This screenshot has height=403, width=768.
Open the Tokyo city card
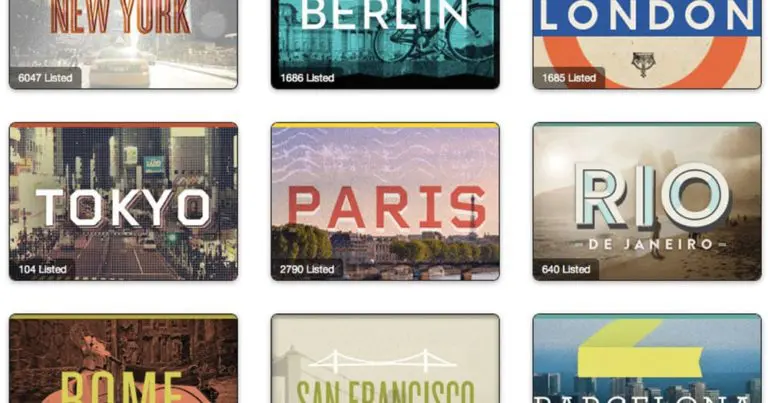(x=123, y=201)
